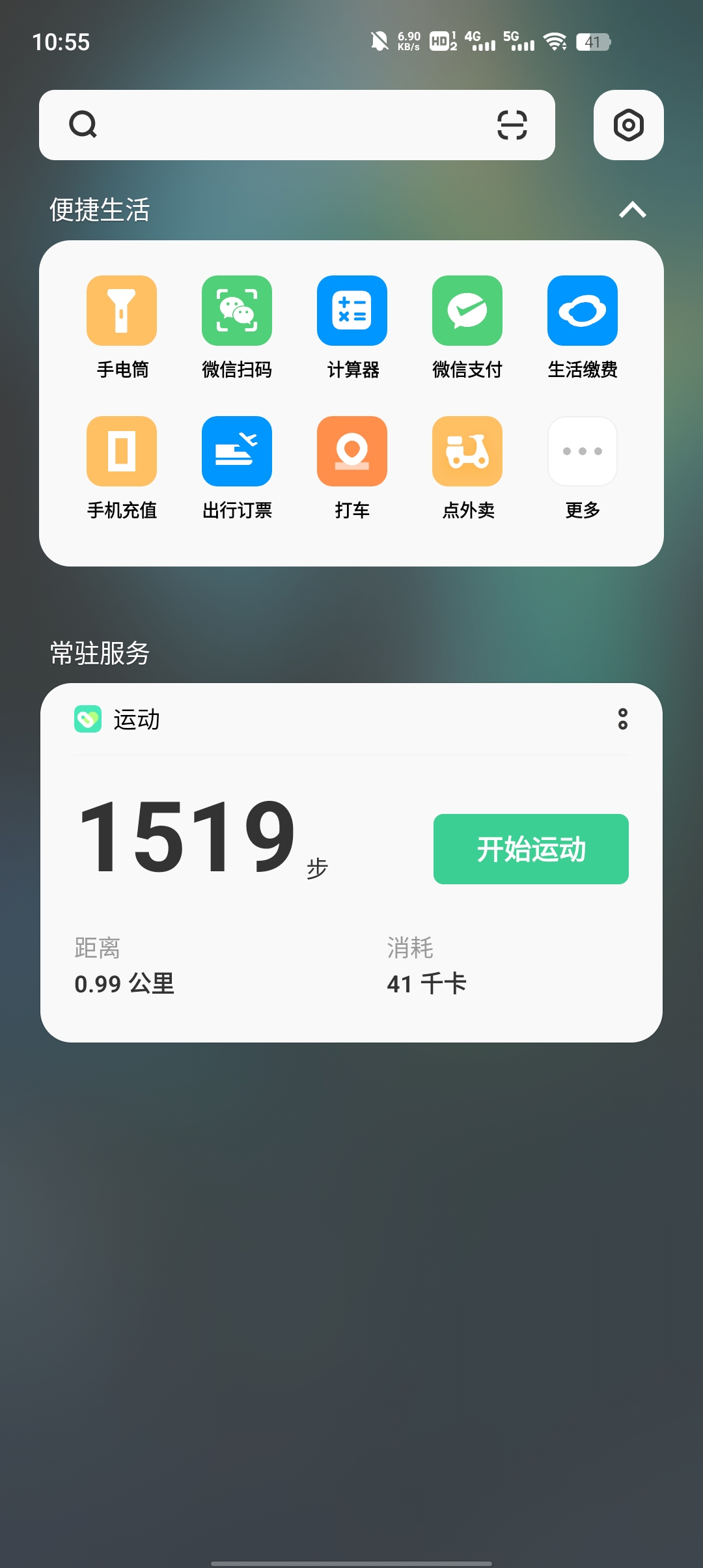Open the 点外卖 food delivery service

coord(467,451)
